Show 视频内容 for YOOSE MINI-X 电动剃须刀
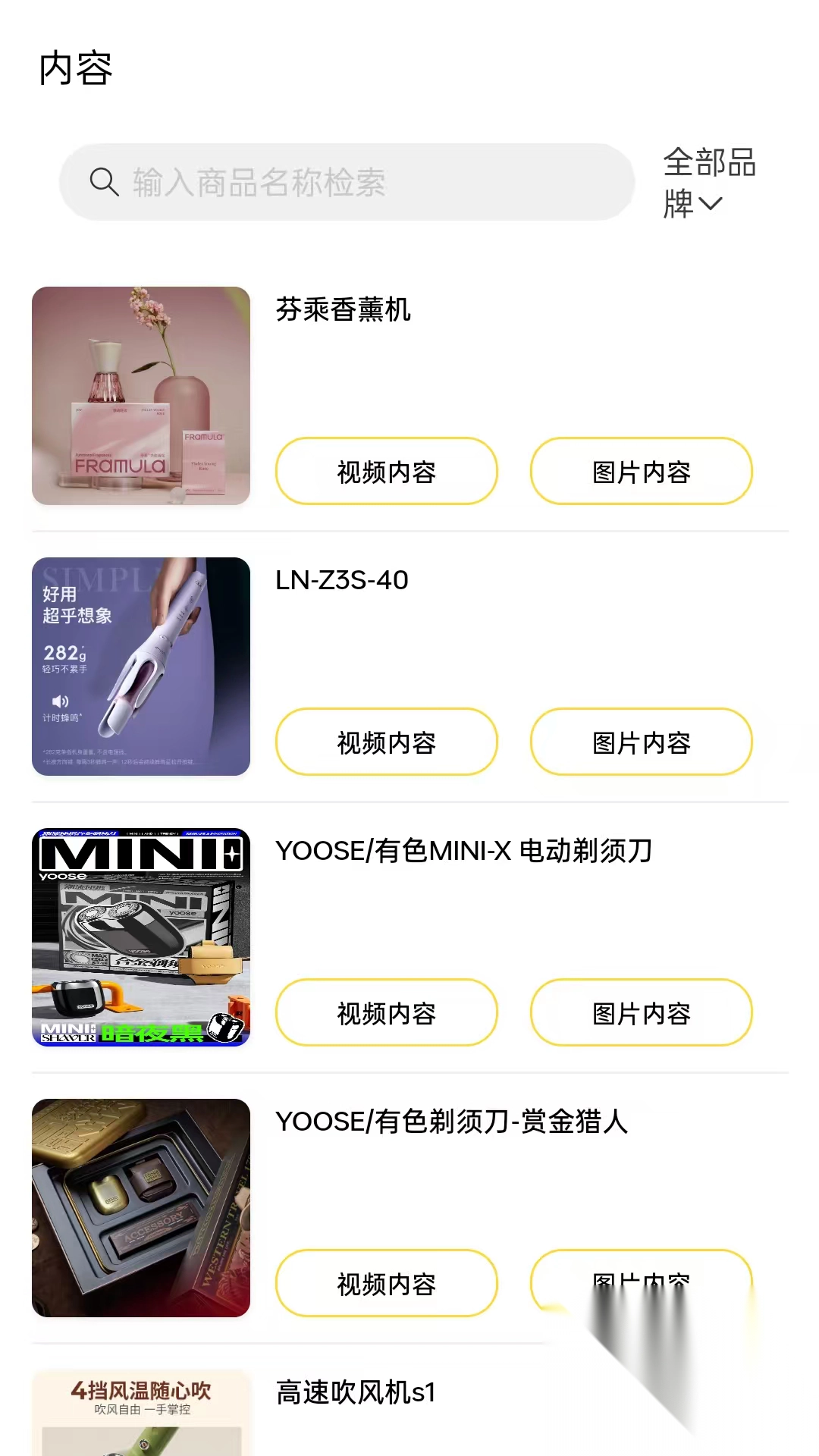The image size is (819, 1456). pyautogui.click(x=386, y=1012)
